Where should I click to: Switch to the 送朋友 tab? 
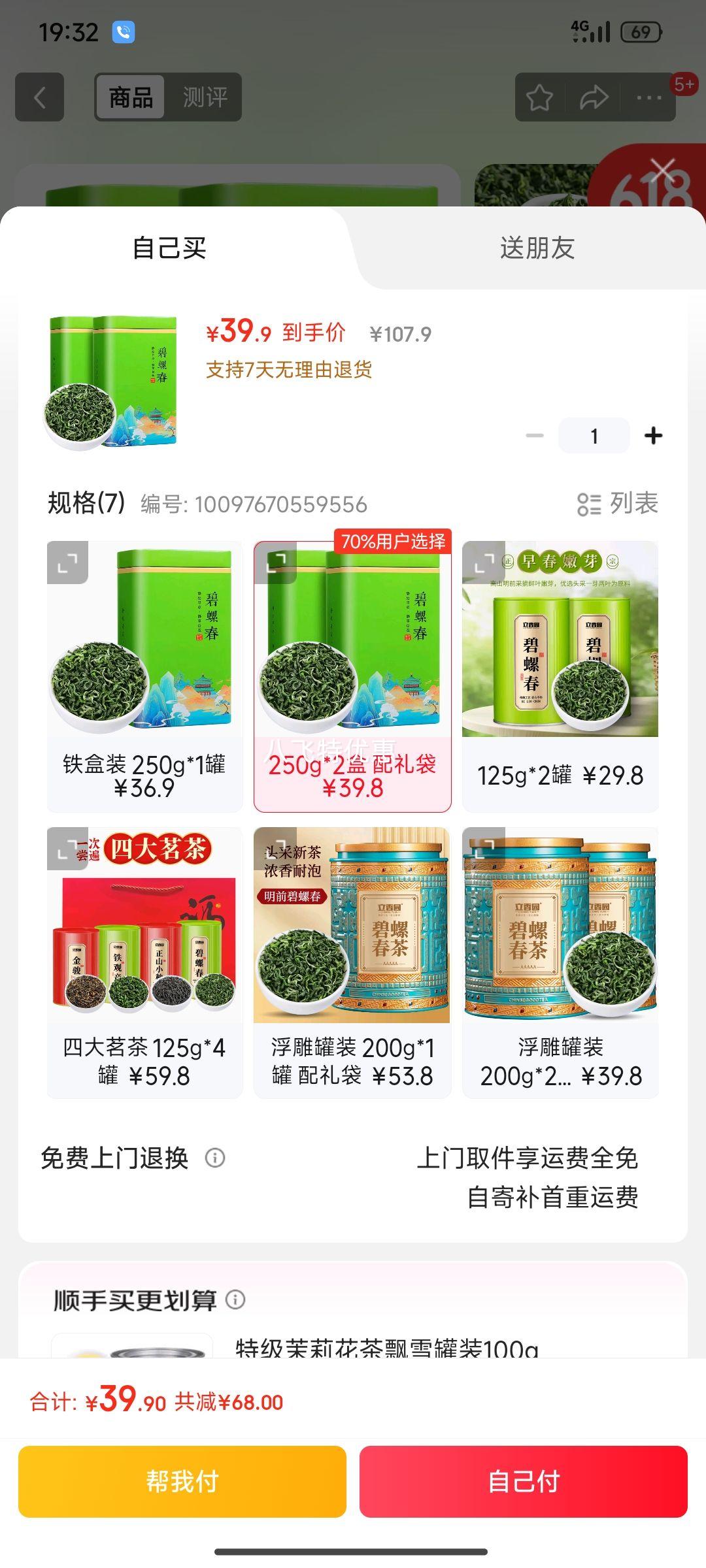pos(537,248)
